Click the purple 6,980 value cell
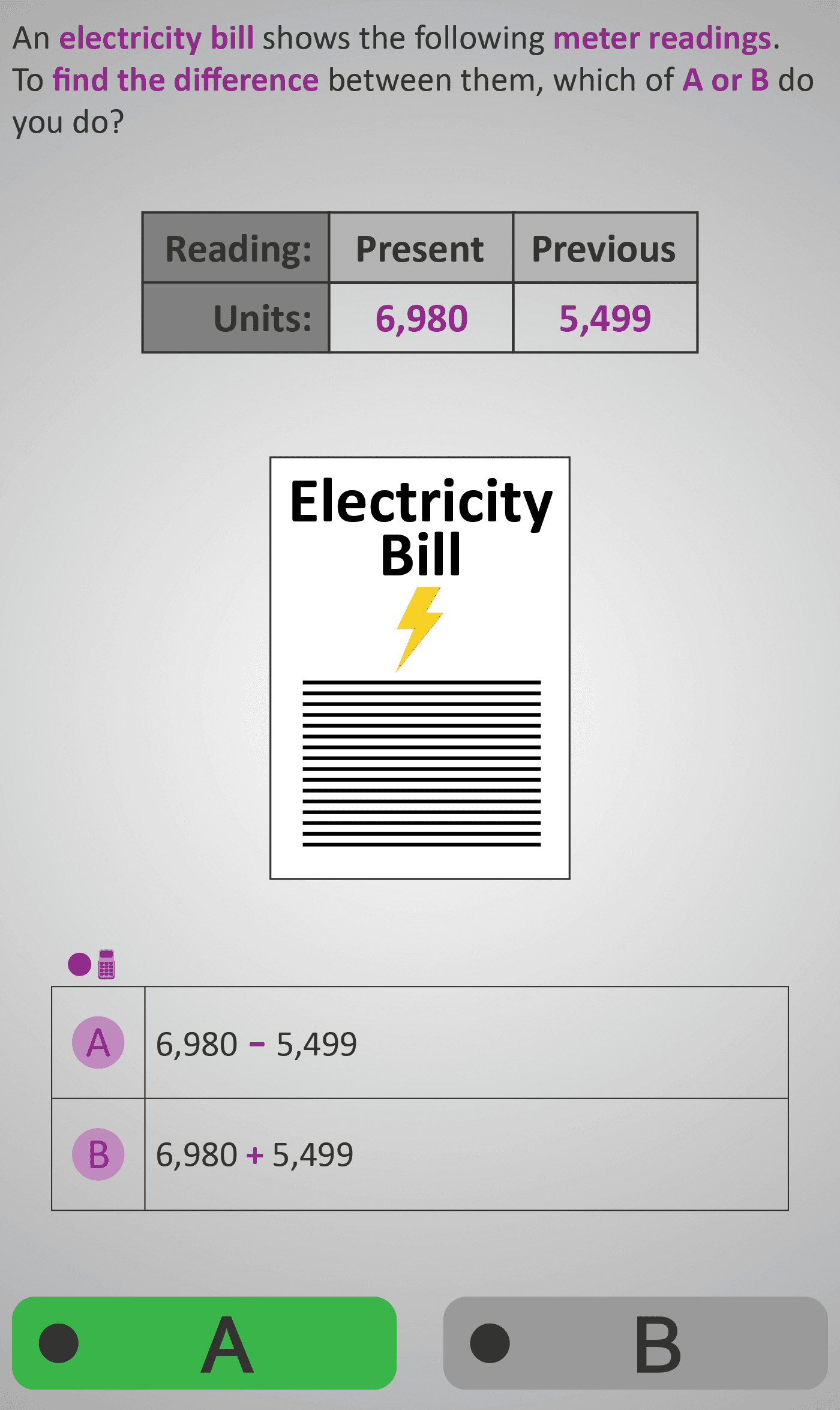The image size is (840, 1410). pyautogui.click(x=421, y=319)
